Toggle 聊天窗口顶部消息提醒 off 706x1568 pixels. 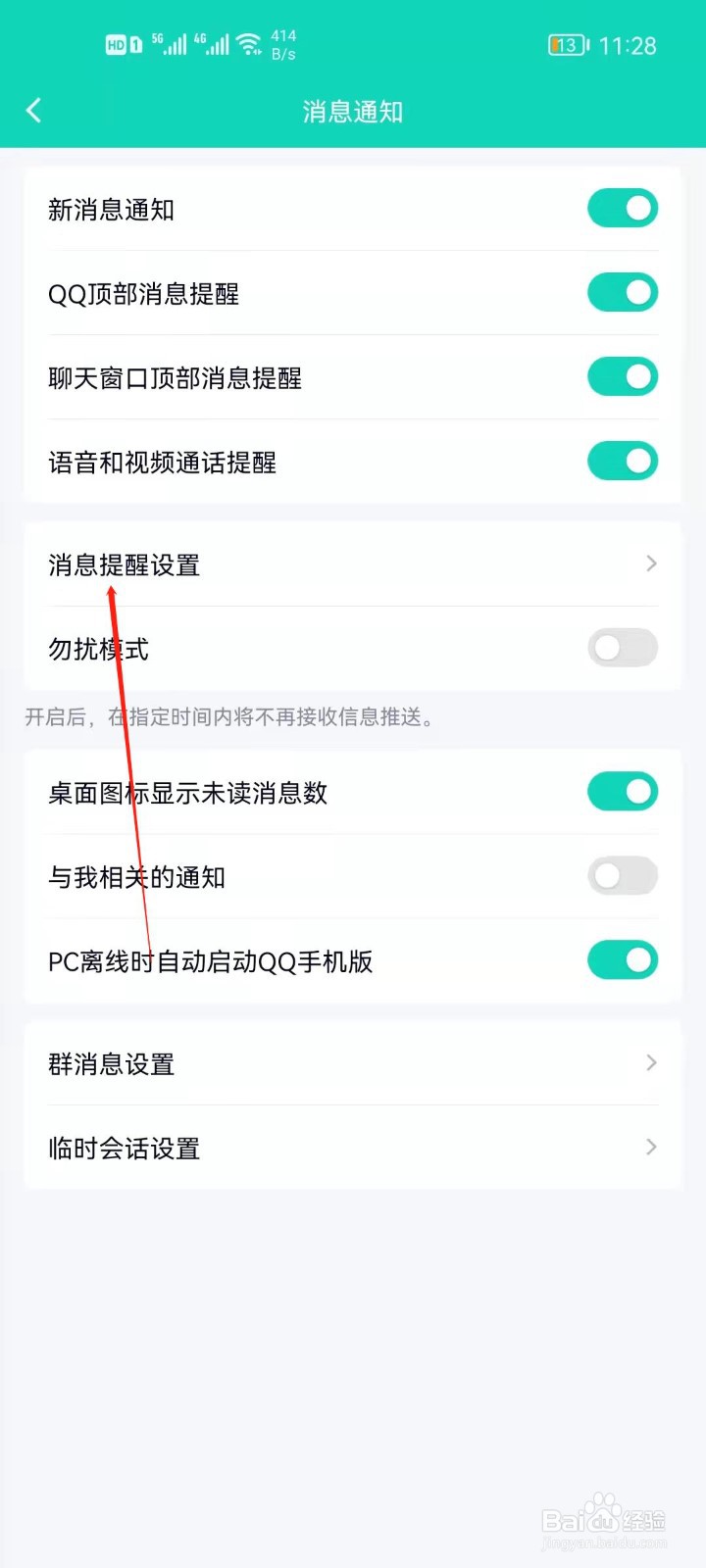623,376
